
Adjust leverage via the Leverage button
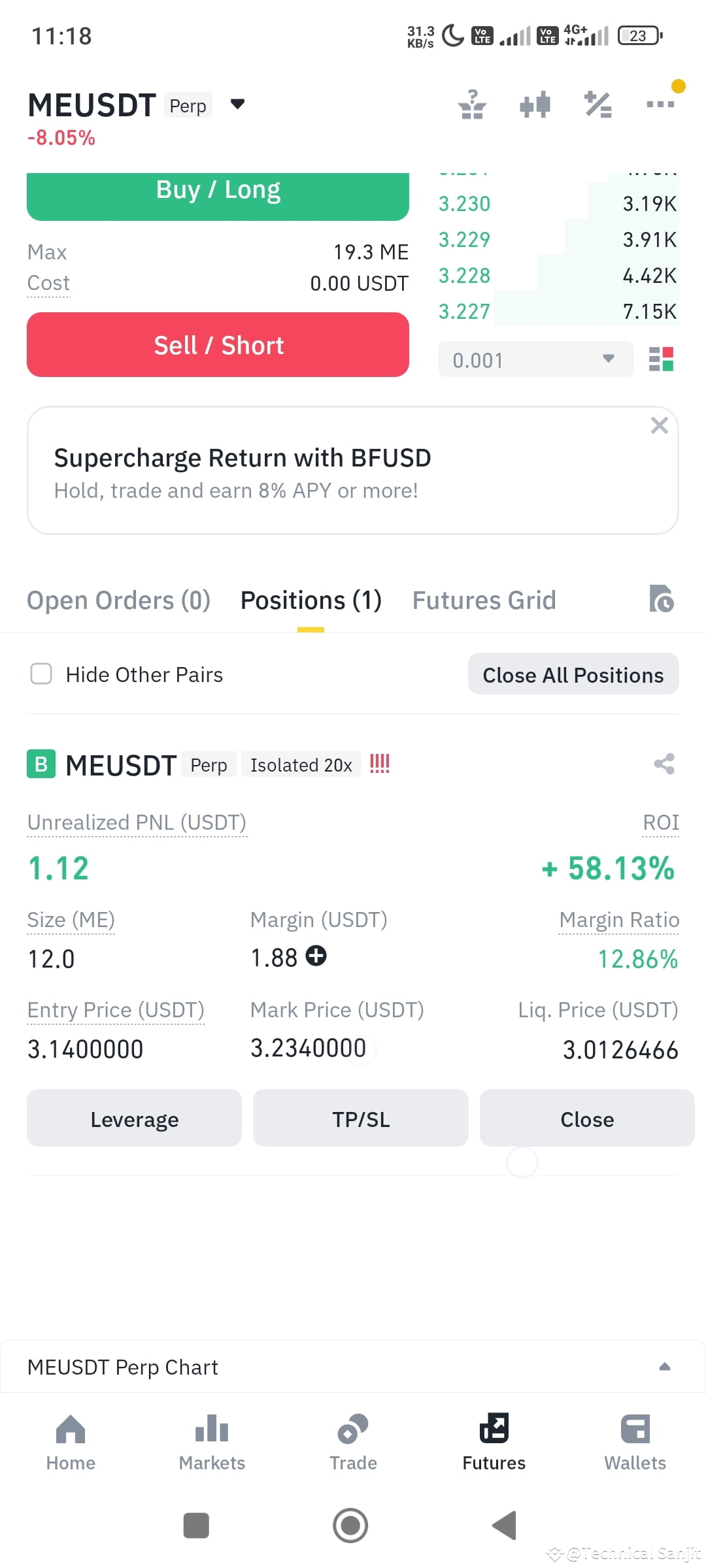tap(134, 1119)
